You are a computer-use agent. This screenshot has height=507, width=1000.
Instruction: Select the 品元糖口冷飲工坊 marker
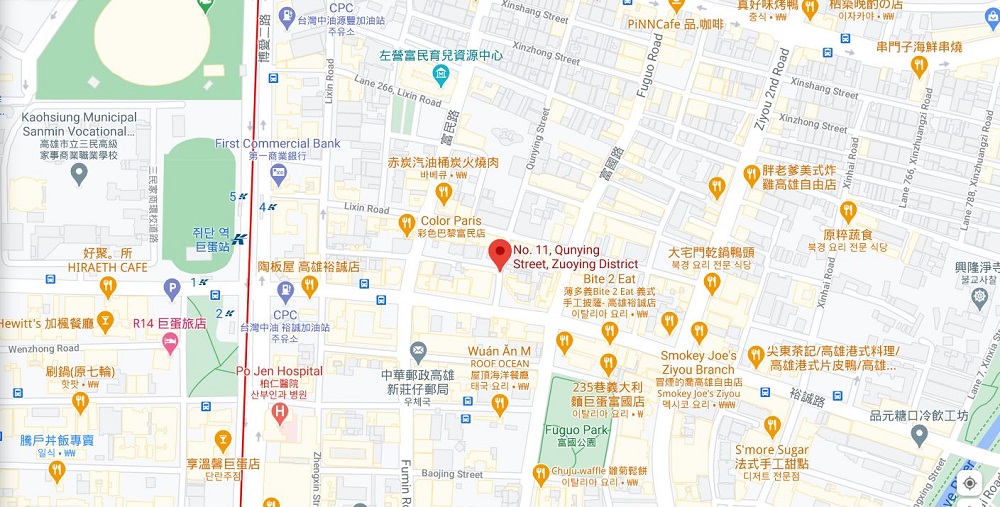click(919, 435)
